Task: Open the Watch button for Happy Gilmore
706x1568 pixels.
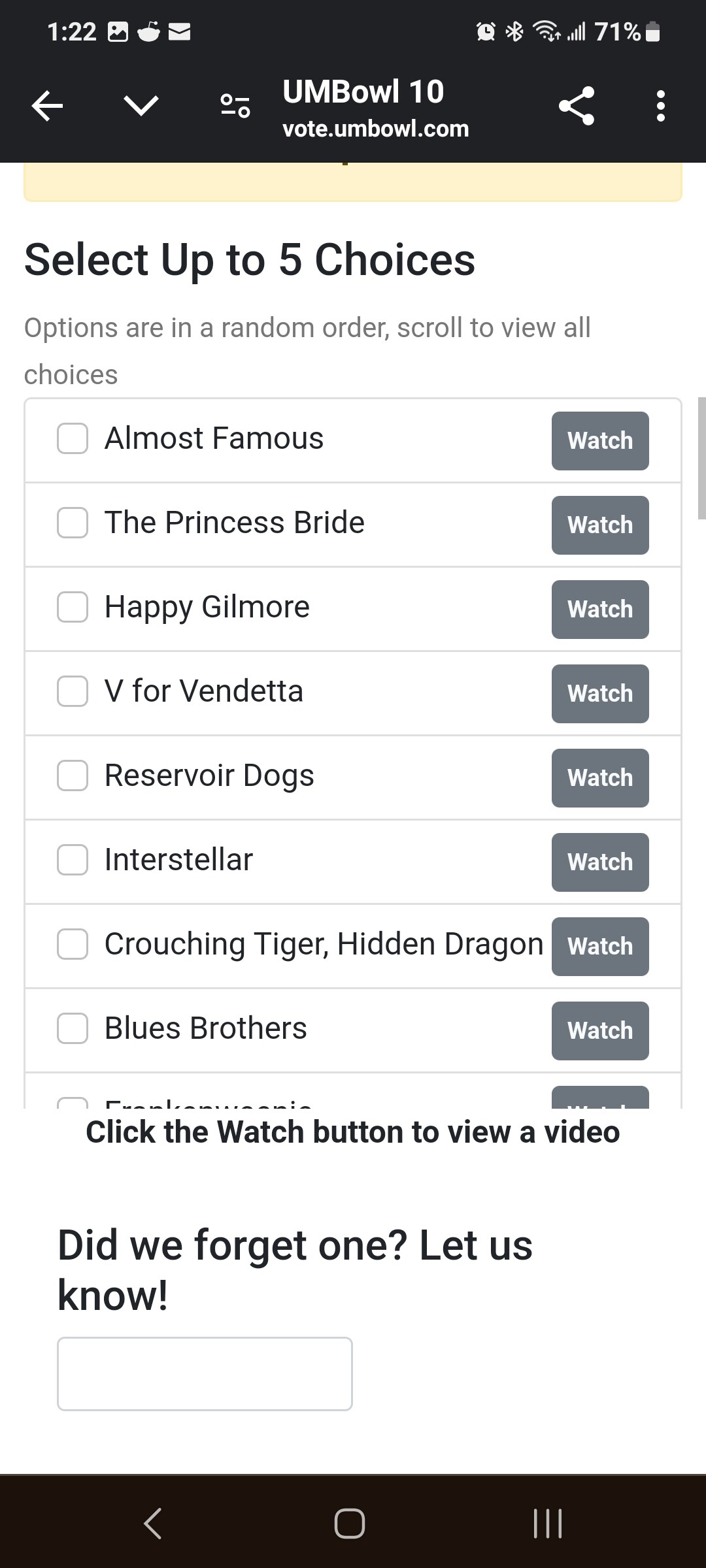Action: 600,610
